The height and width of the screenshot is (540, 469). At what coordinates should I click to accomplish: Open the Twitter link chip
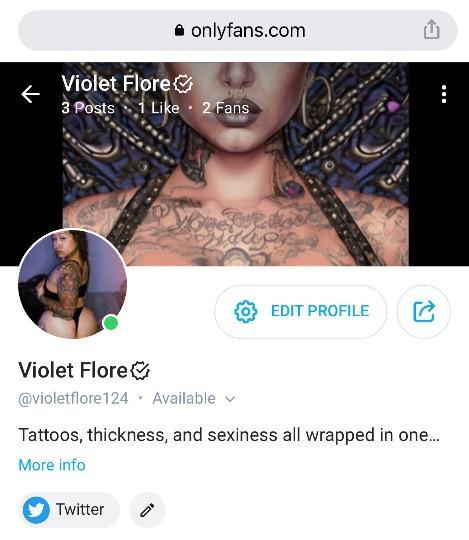(x=69, y=510)
